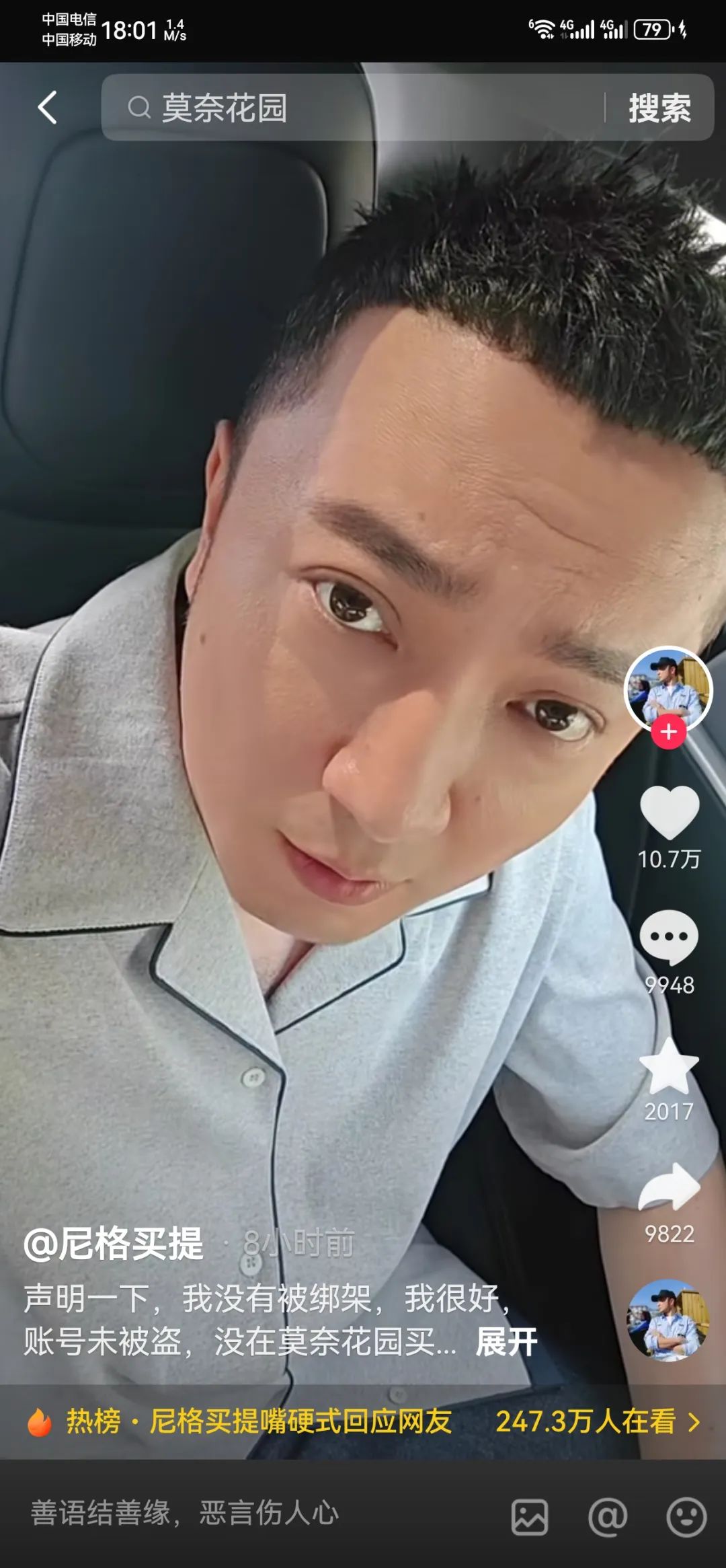Viewport: 726px width, 1568px height.
Task: Tap the search field showing 莫奈花园
Action: point(350,108)
